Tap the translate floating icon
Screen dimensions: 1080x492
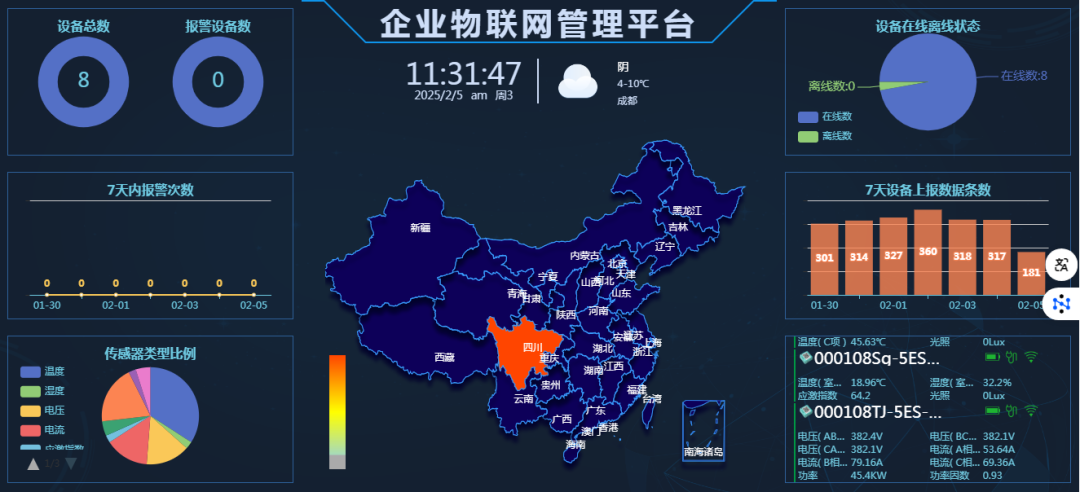click(x=1062, y=267)
